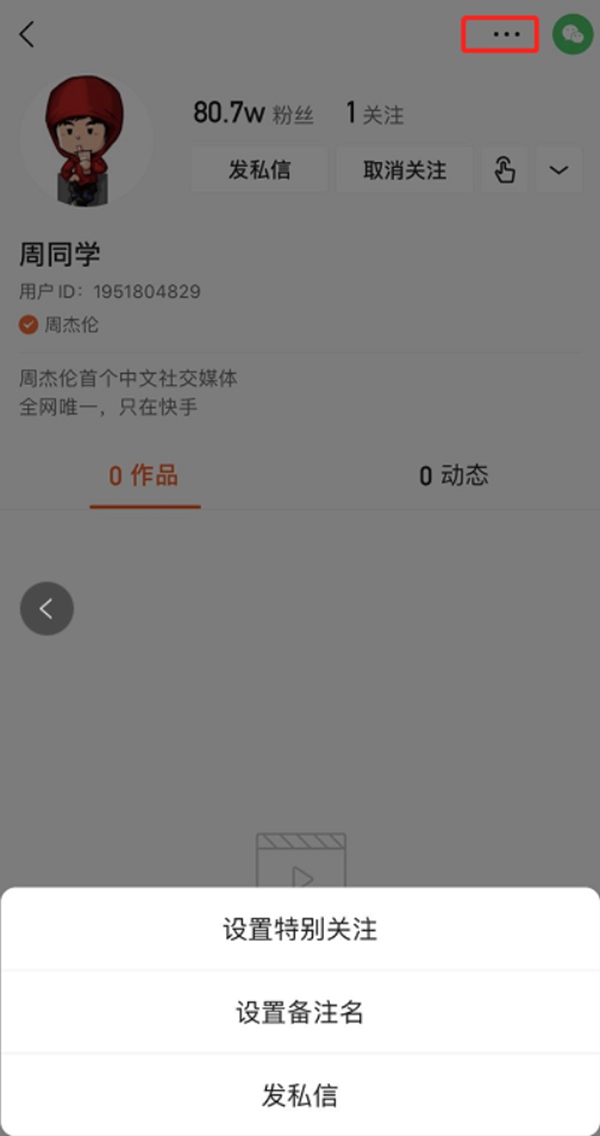View the 80.7w 粉丝 followers list
Image resolution: width=600 pixels, height=1136 pixels.
(253, 113)
